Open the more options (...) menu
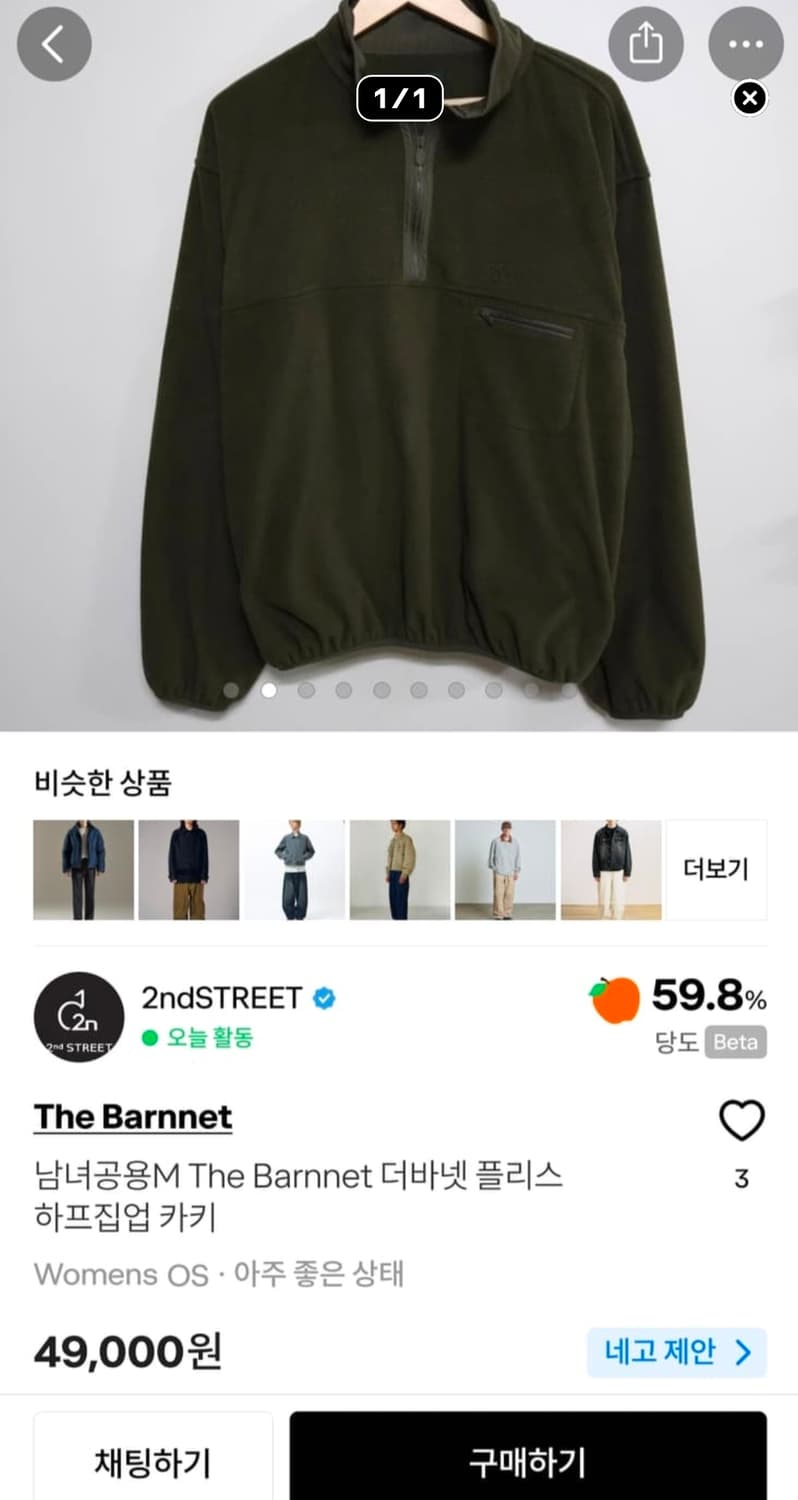 [746, 43]
